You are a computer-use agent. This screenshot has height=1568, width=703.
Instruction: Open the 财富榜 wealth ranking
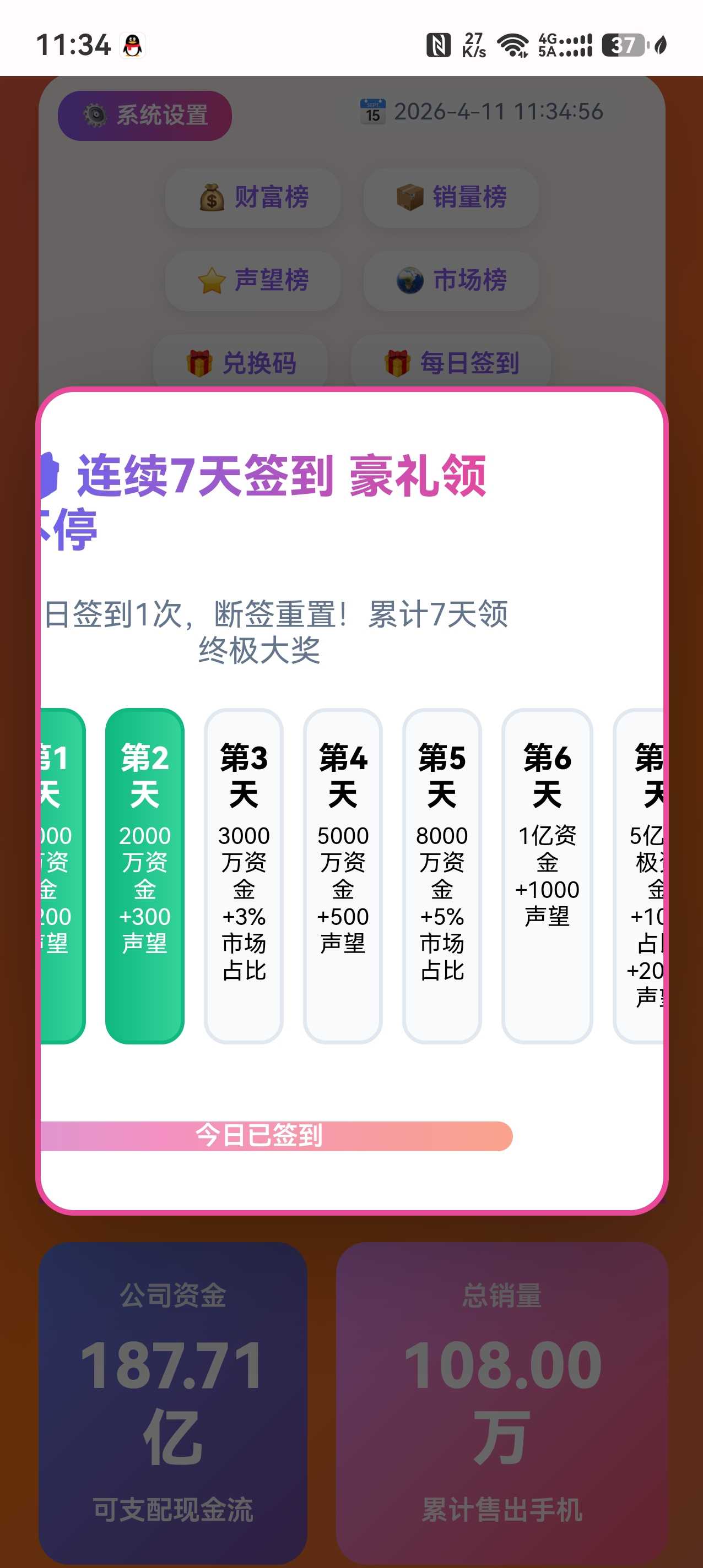[253, 198]
